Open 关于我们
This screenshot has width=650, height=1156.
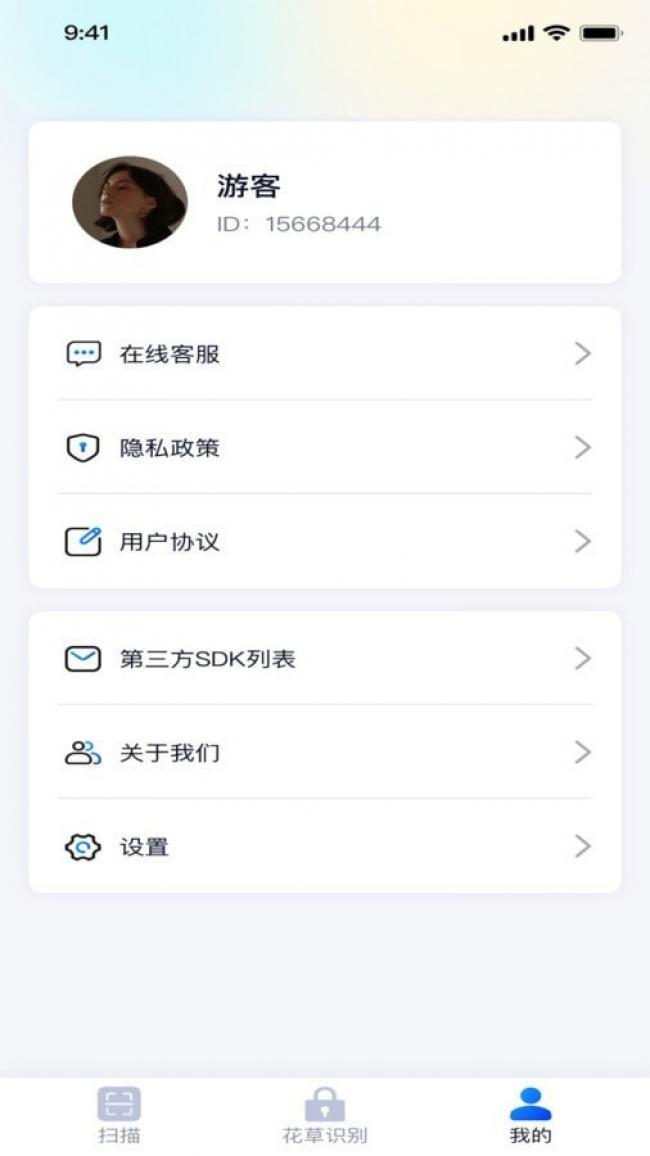pyautogui.click(x=324, y=753)
